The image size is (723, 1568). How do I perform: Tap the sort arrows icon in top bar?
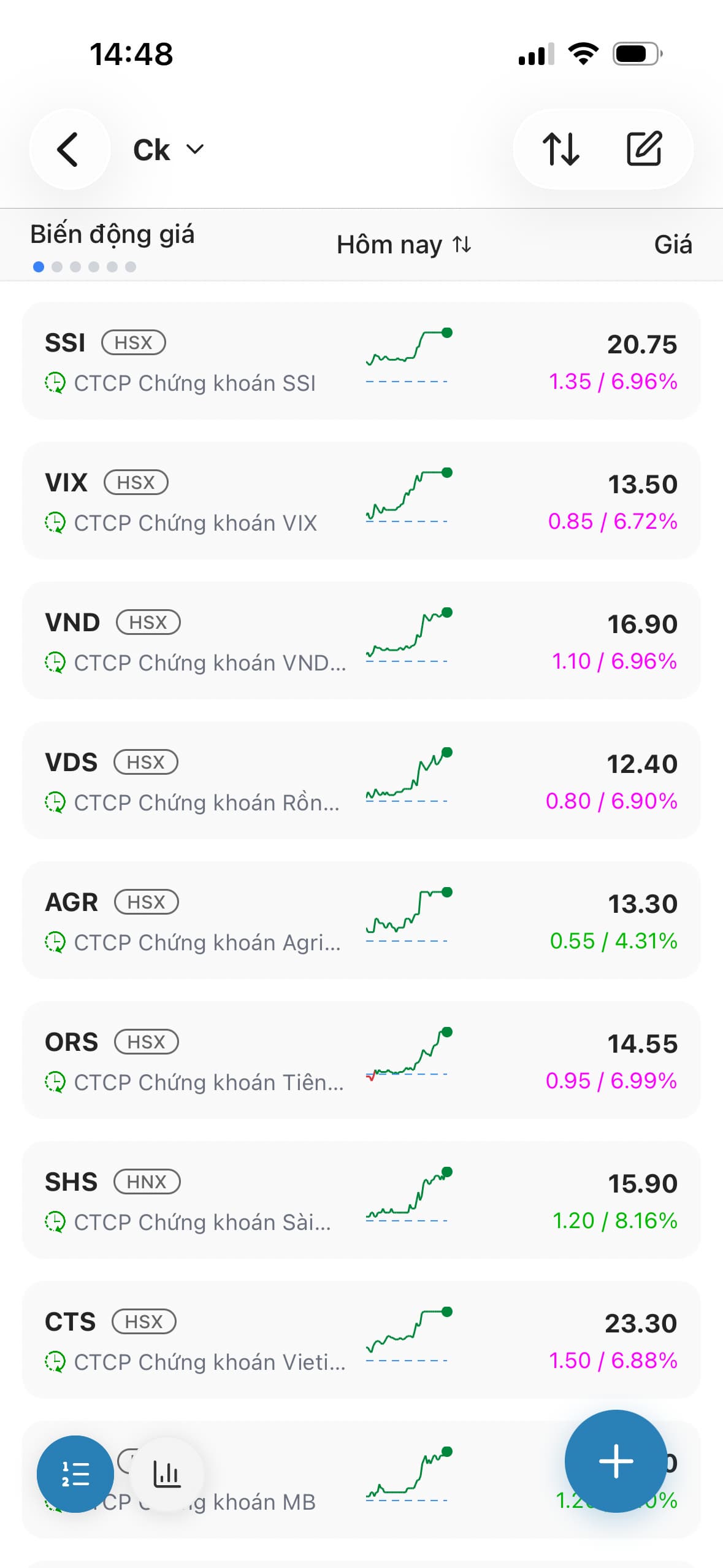(560, 149)
